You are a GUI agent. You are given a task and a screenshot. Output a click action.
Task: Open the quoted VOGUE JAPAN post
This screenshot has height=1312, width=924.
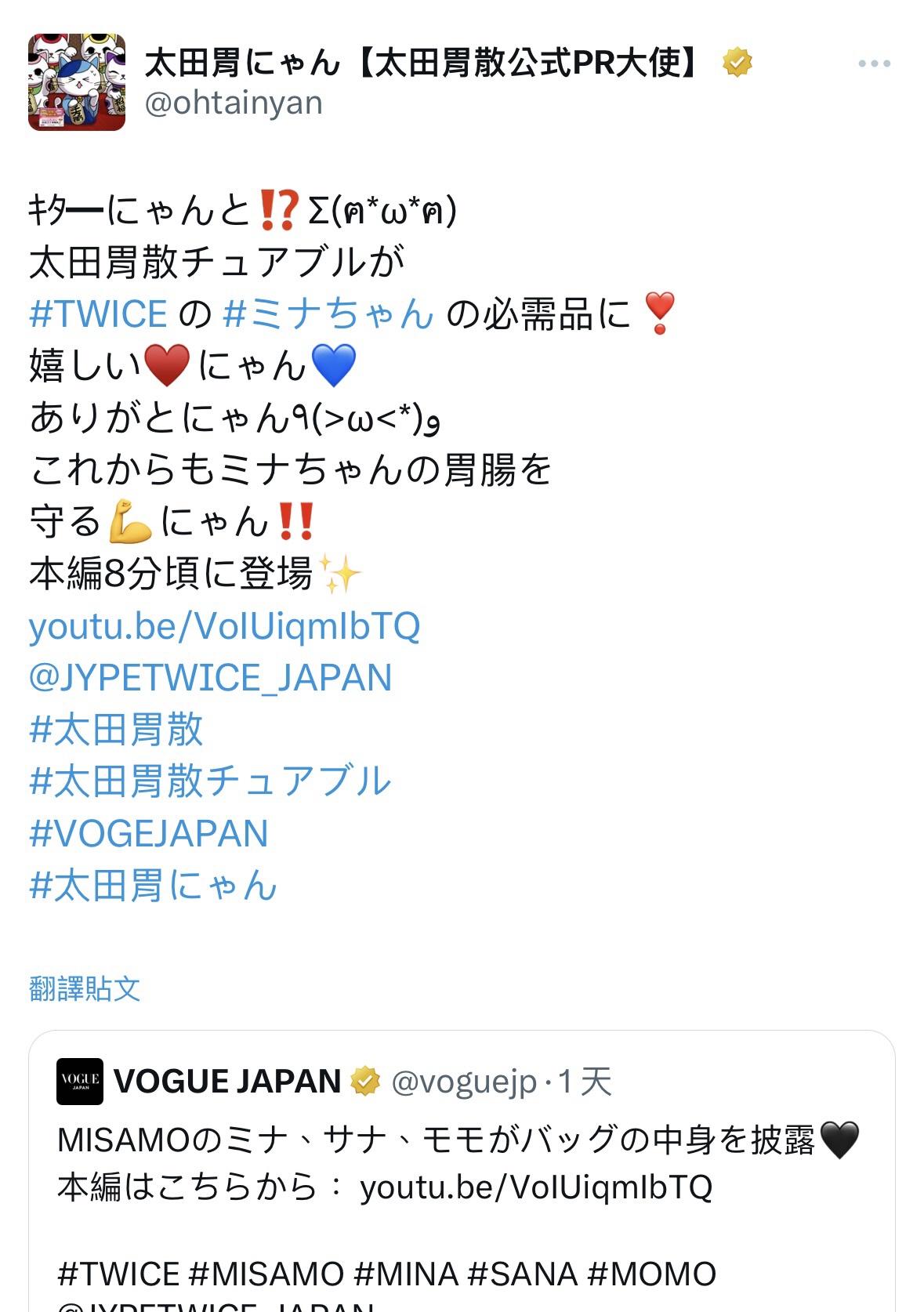[x=462, y=1176]
